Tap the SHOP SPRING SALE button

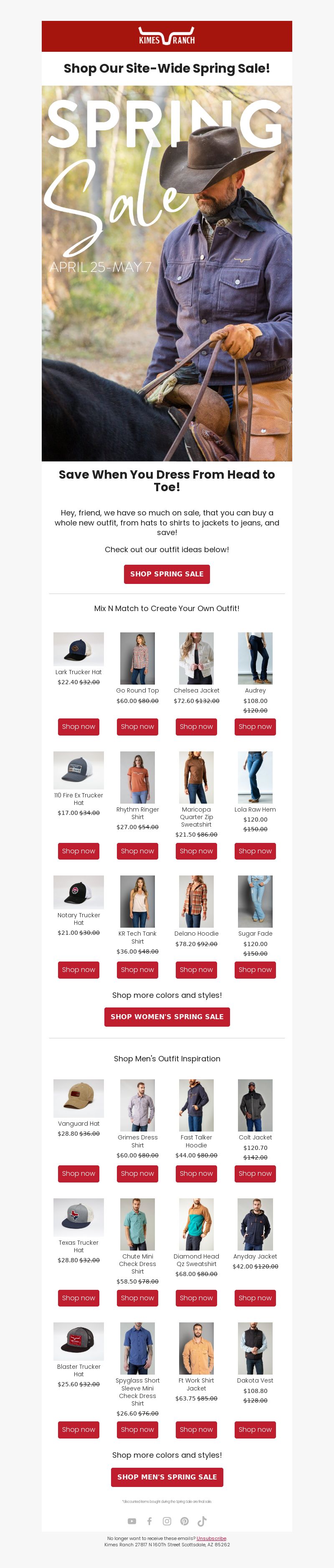pyautogui.click(x=167, y=573)
